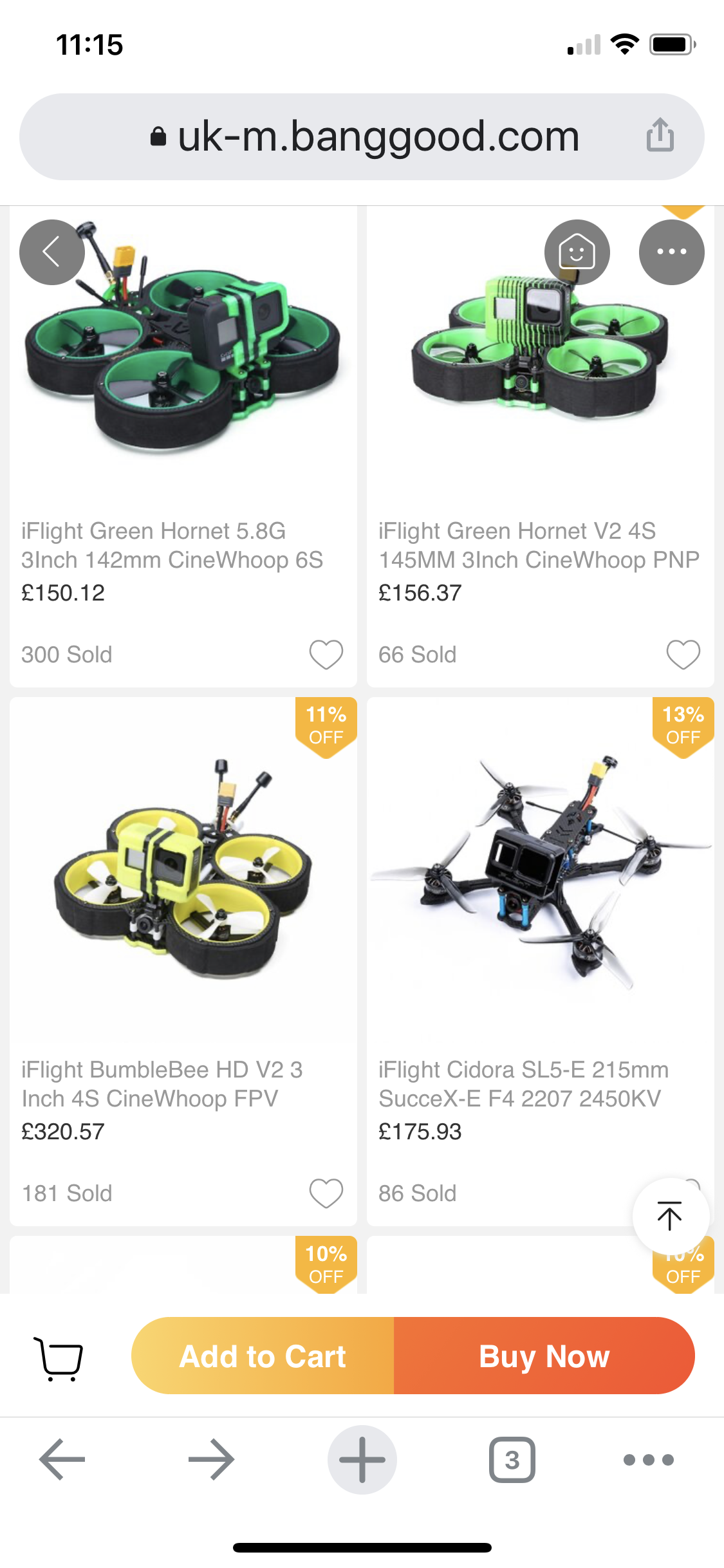Show the three open tabs

[x=512, y=1459]
